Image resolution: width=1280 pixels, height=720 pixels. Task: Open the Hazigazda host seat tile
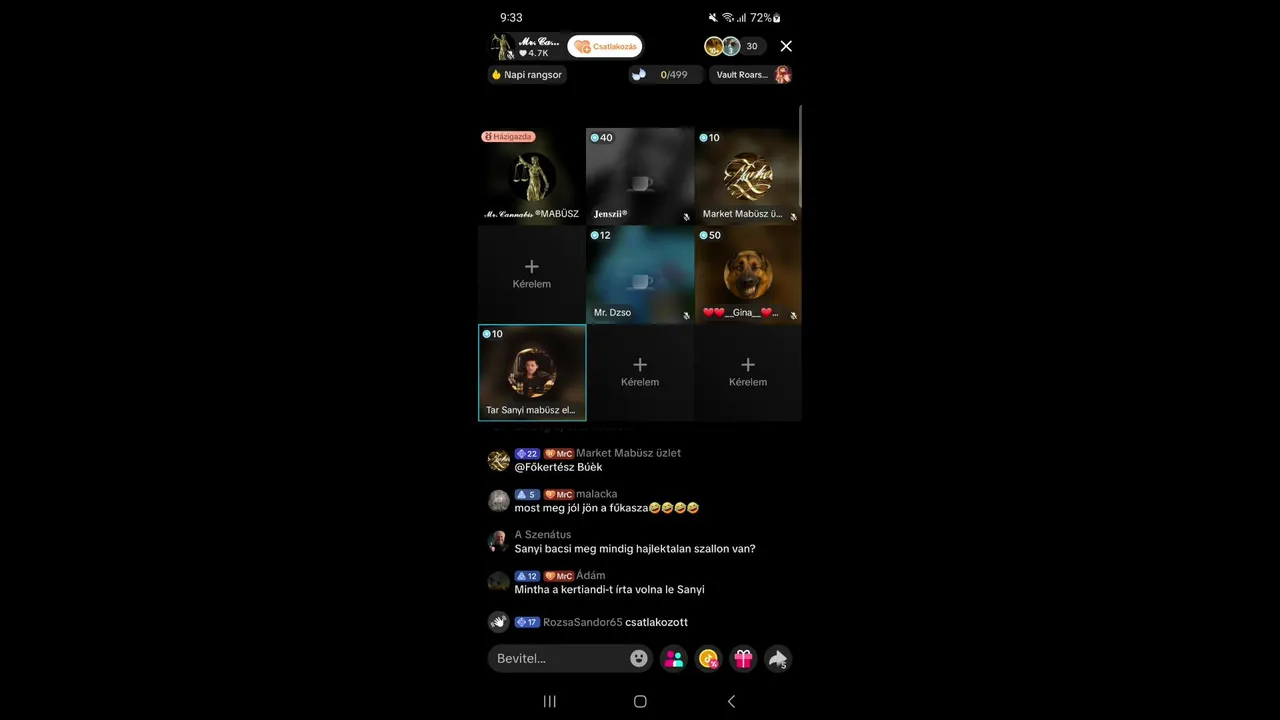click(532, 176)
